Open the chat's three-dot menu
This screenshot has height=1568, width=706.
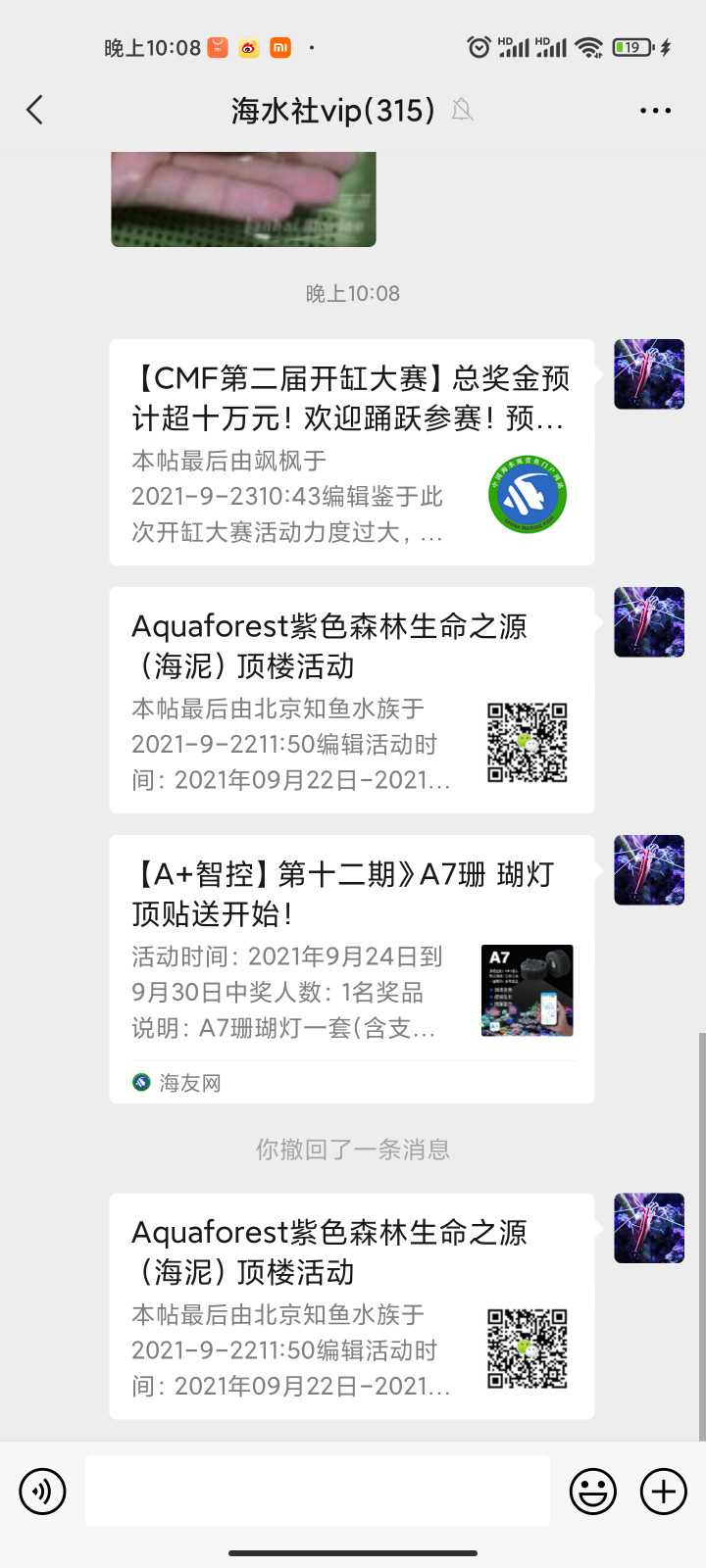click(x=655, y=110)
